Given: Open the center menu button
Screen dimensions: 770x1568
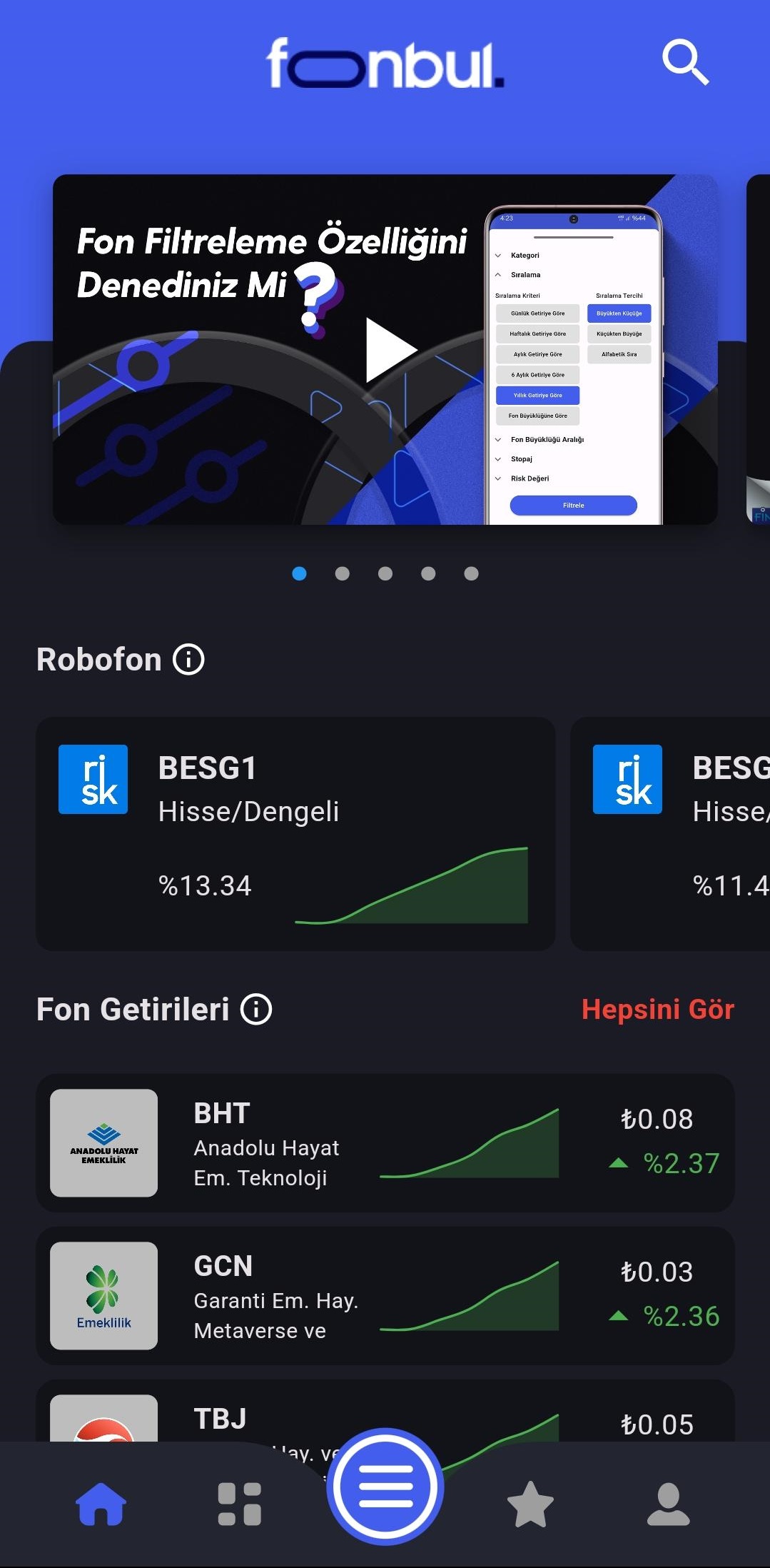Looking at the screenshot, I should click(385, 1487).
